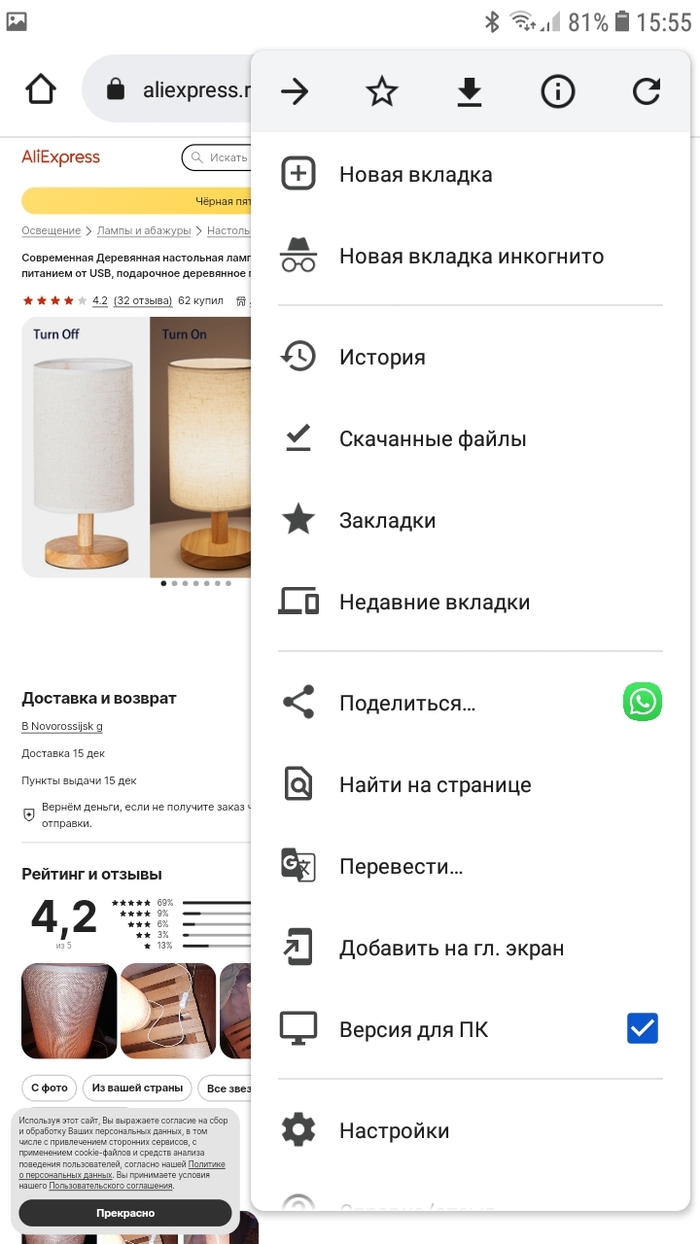Open Недавние вкладки

click(x=434, y=603)
